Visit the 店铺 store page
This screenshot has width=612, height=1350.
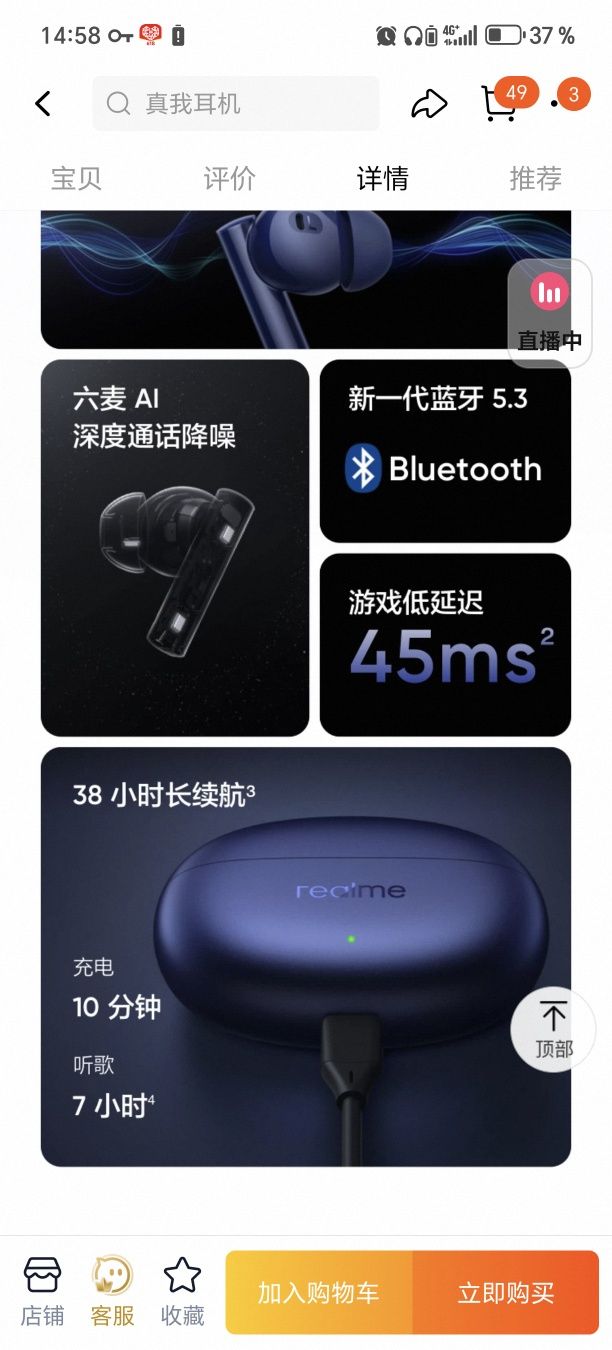coord(43,1292)
